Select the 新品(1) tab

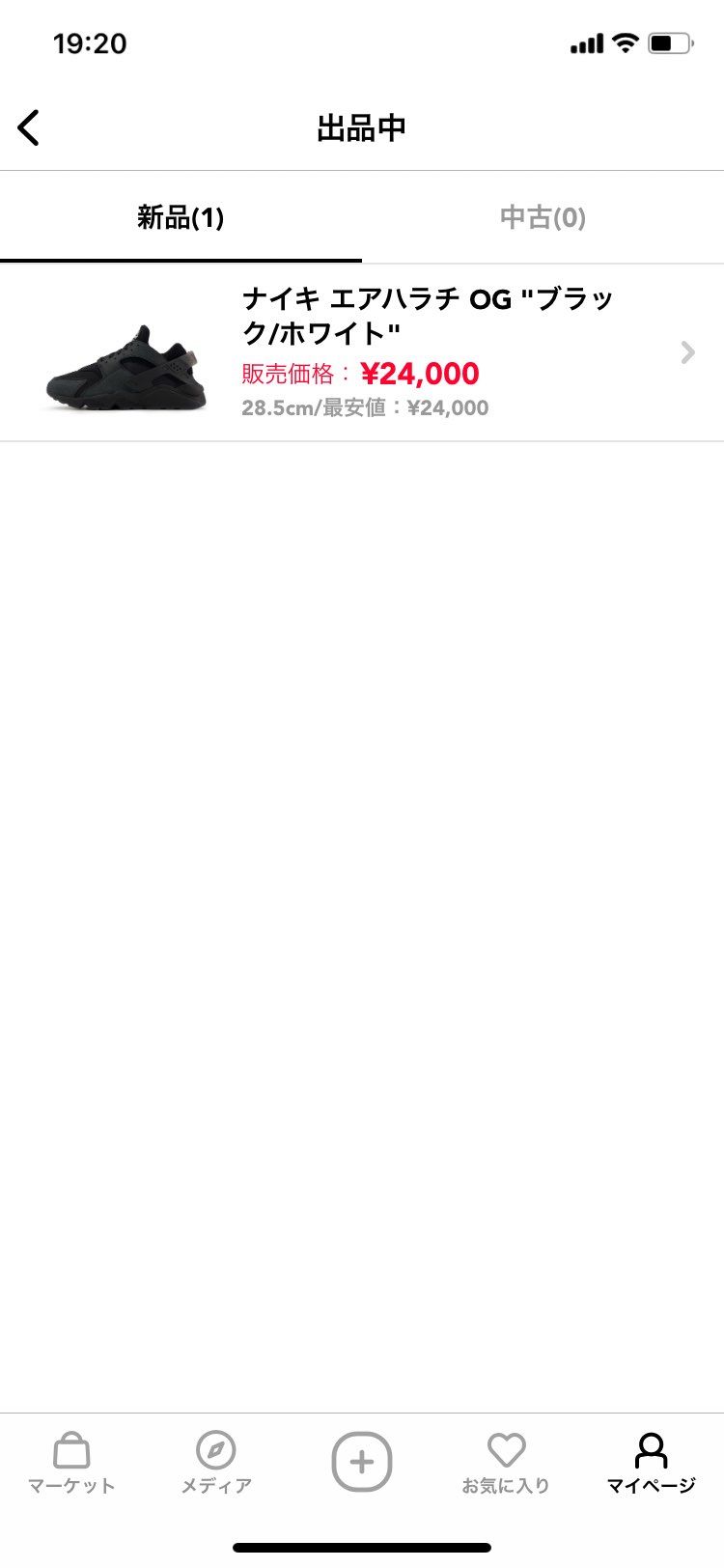tap(181, 218)
